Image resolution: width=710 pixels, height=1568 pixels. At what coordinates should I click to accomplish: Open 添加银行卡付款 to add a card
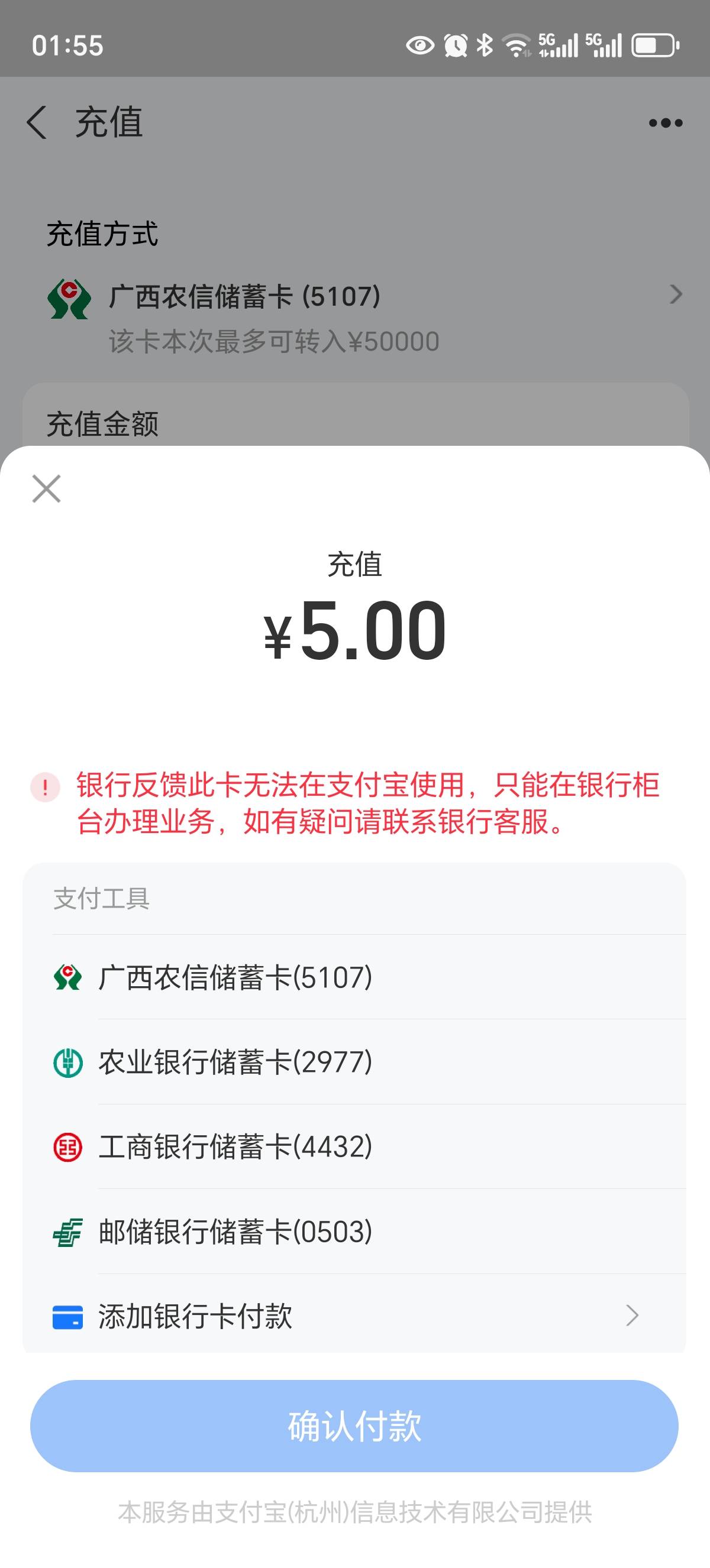click(354, 1316)
